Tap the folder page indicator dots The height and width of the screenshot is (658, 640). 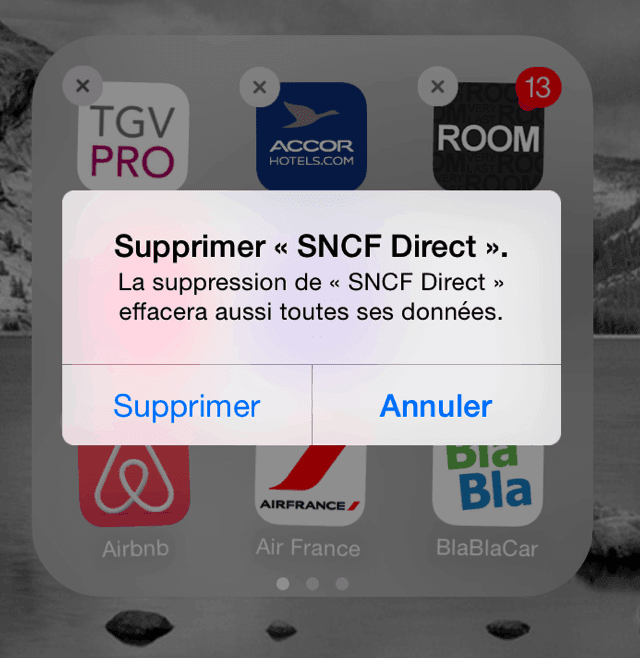coord(312,583)
